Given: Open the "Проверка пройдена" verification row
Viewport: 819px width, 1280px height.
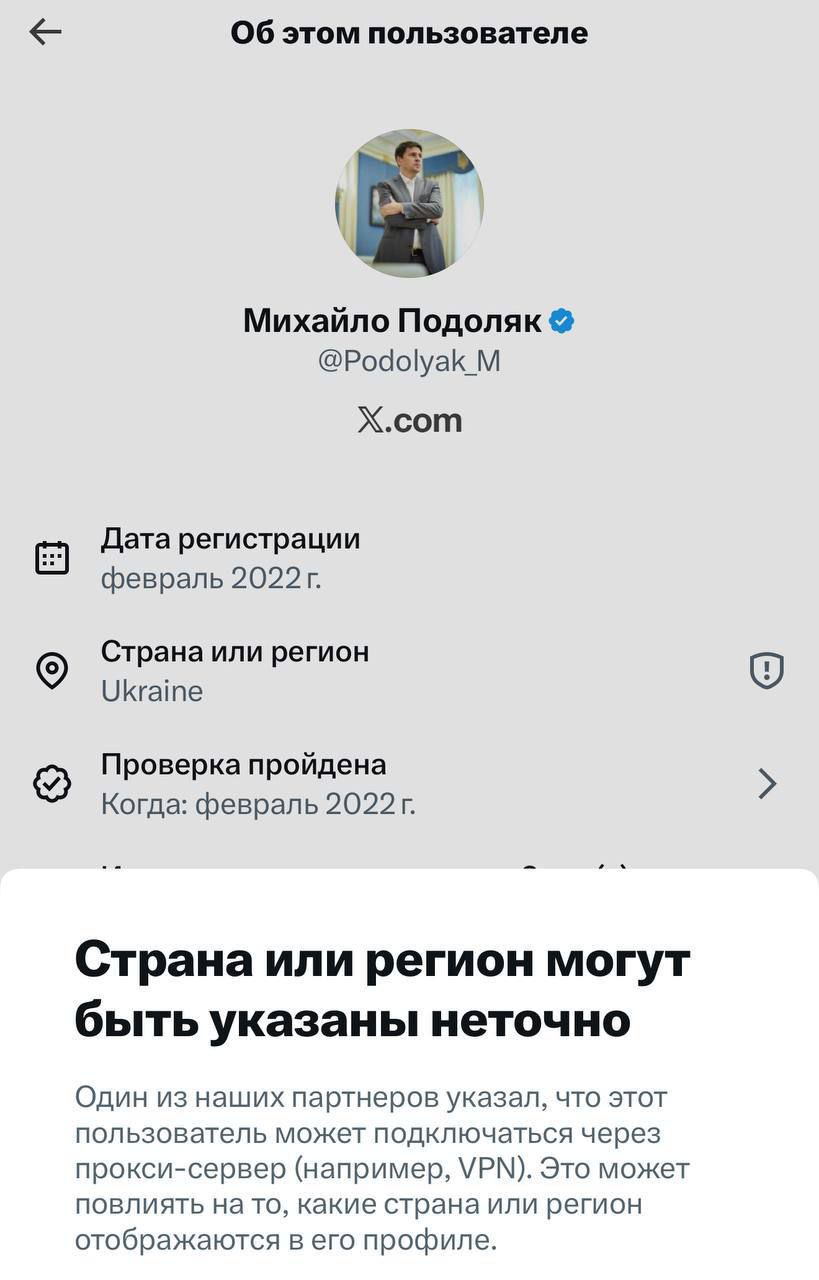Looking at the screenshot, I should point(409,784).
